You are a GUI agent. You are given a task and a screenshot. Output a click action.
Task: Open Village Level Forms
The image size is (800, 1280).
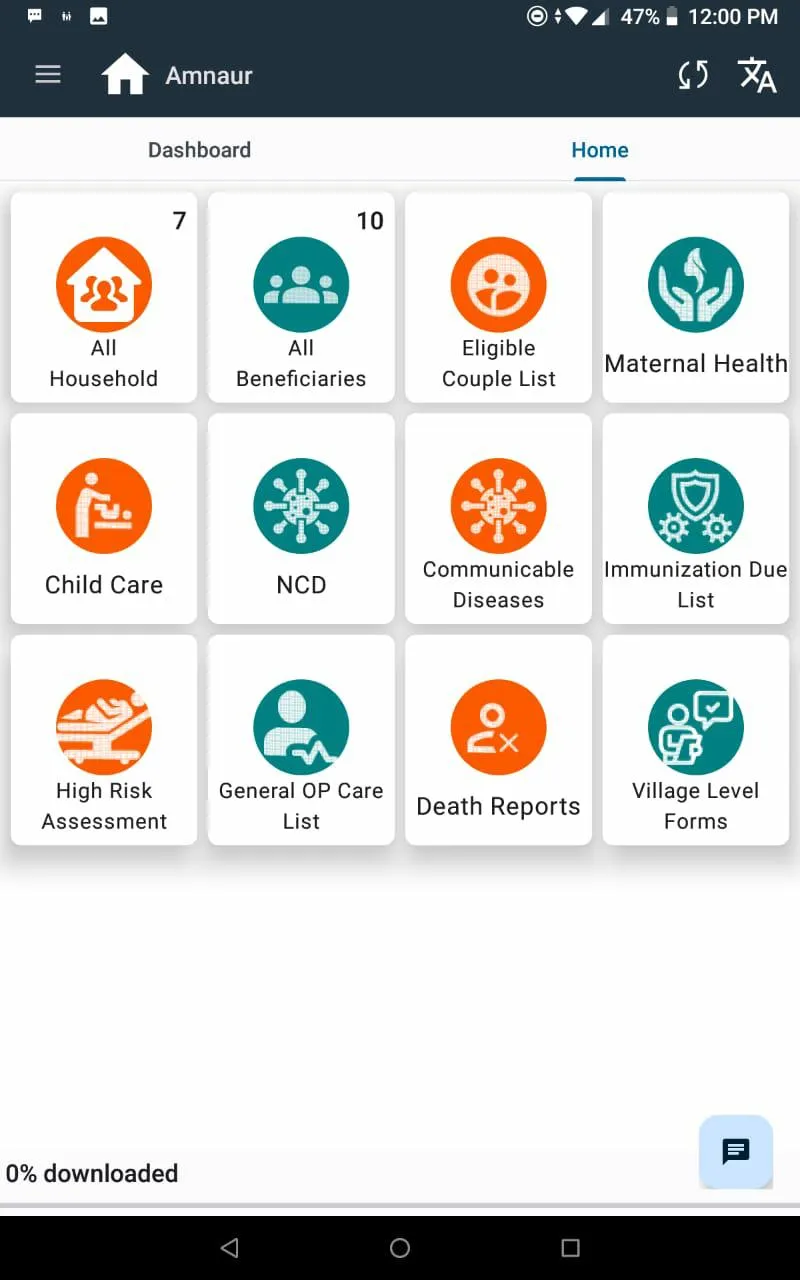click(x=696, y=740)
